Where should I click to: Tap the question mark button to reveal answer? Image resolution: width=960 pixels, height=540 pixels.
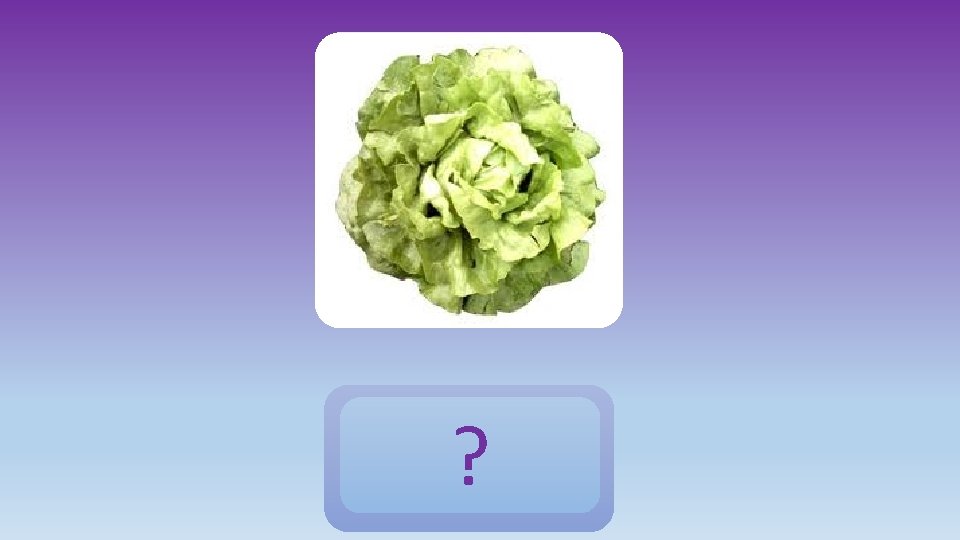pyautogui.click(x=469, y=457)
